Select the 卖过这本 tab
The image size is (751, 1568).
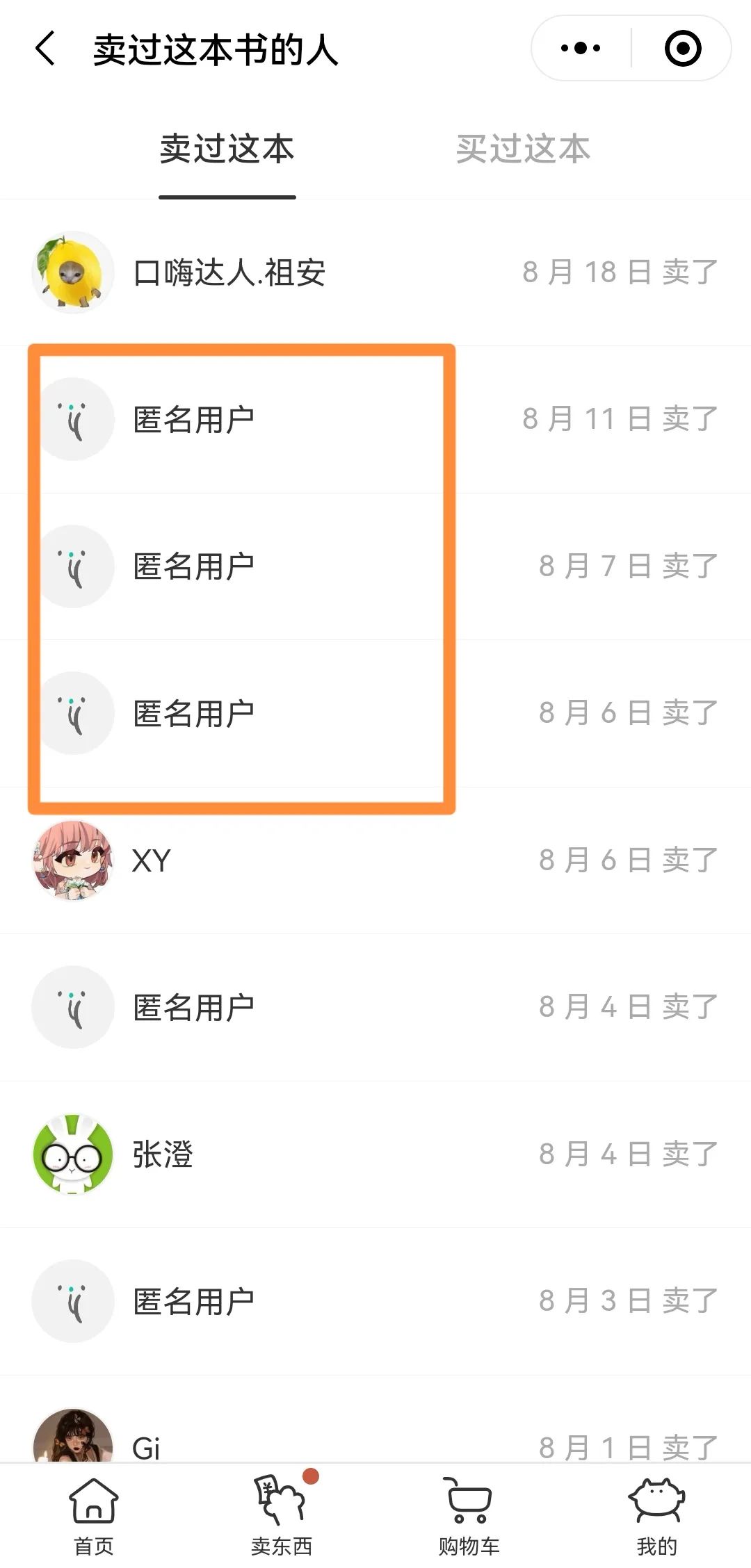click(226, 148)
